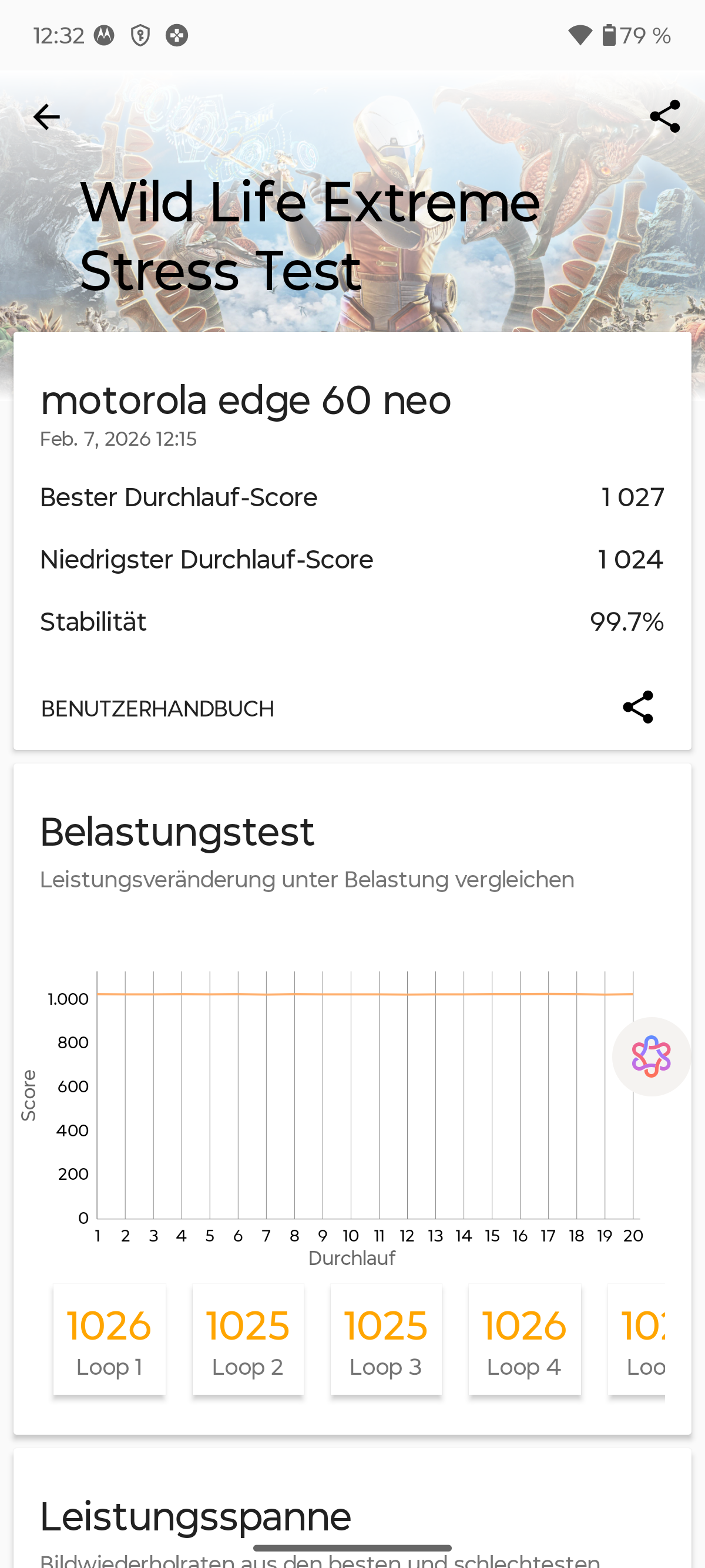Select the Loop 3 score card
Screen dimensions: 705x1568
386,1339
